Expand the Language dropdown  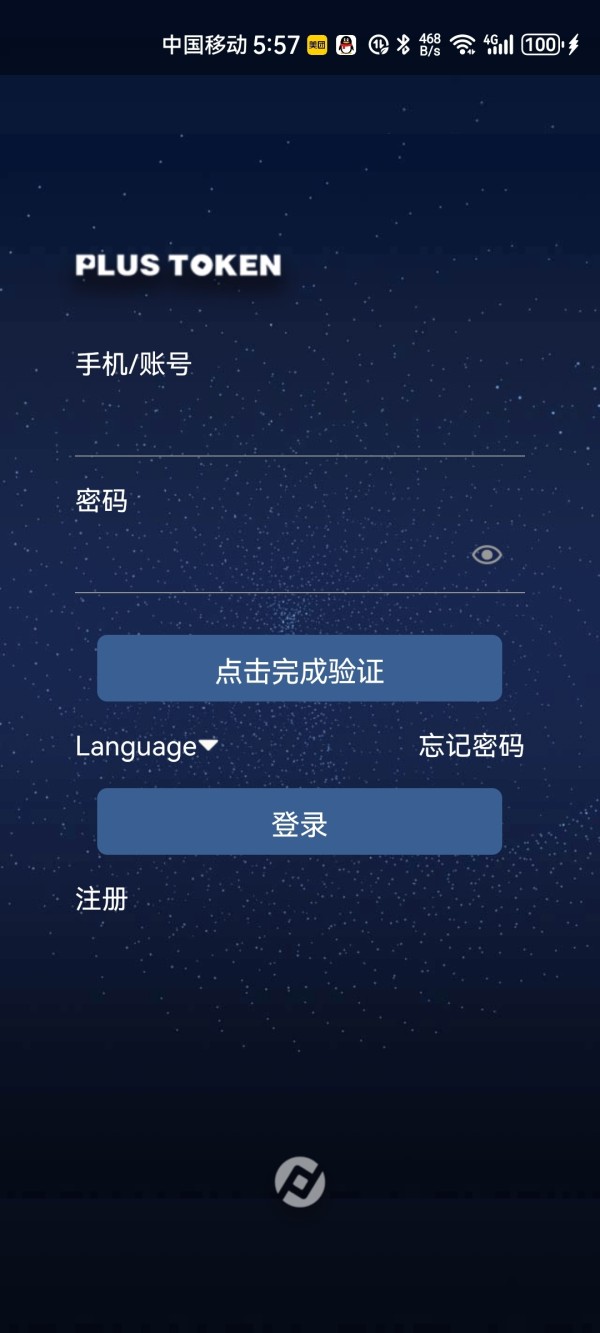(x=147, y=746)
